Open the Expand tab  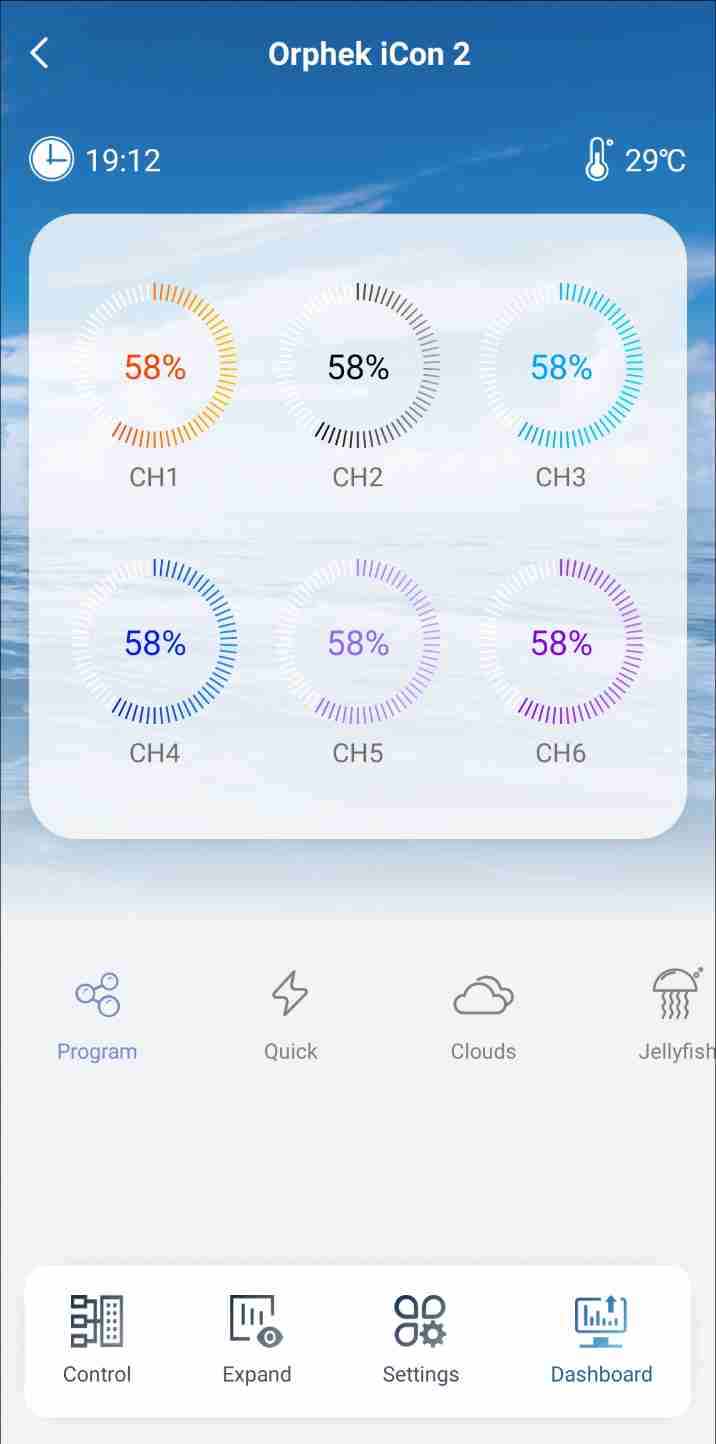pos(257,1340)
